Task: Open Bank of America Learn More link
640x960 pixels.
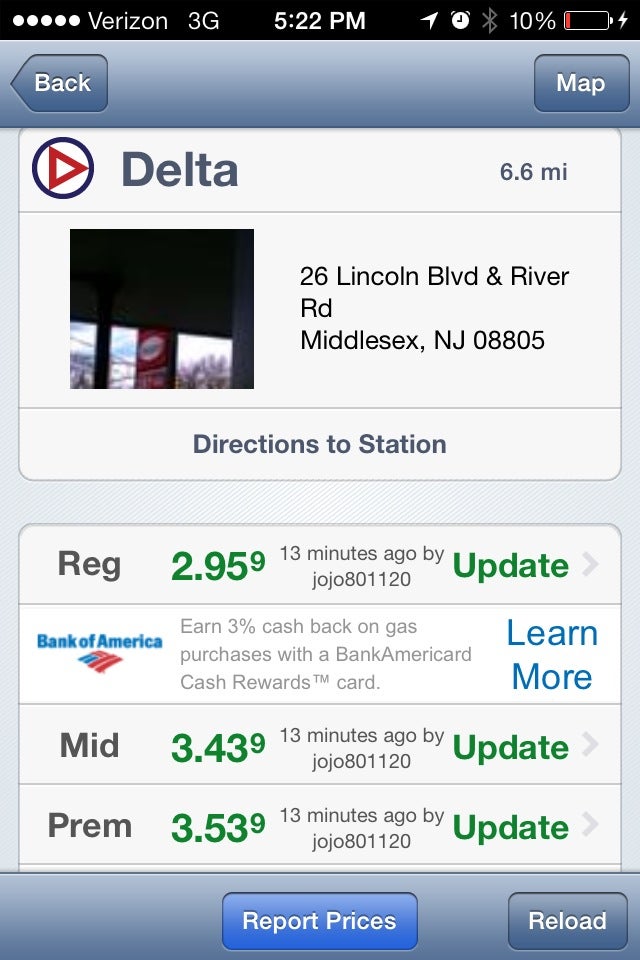Action: tap(551, 655)
